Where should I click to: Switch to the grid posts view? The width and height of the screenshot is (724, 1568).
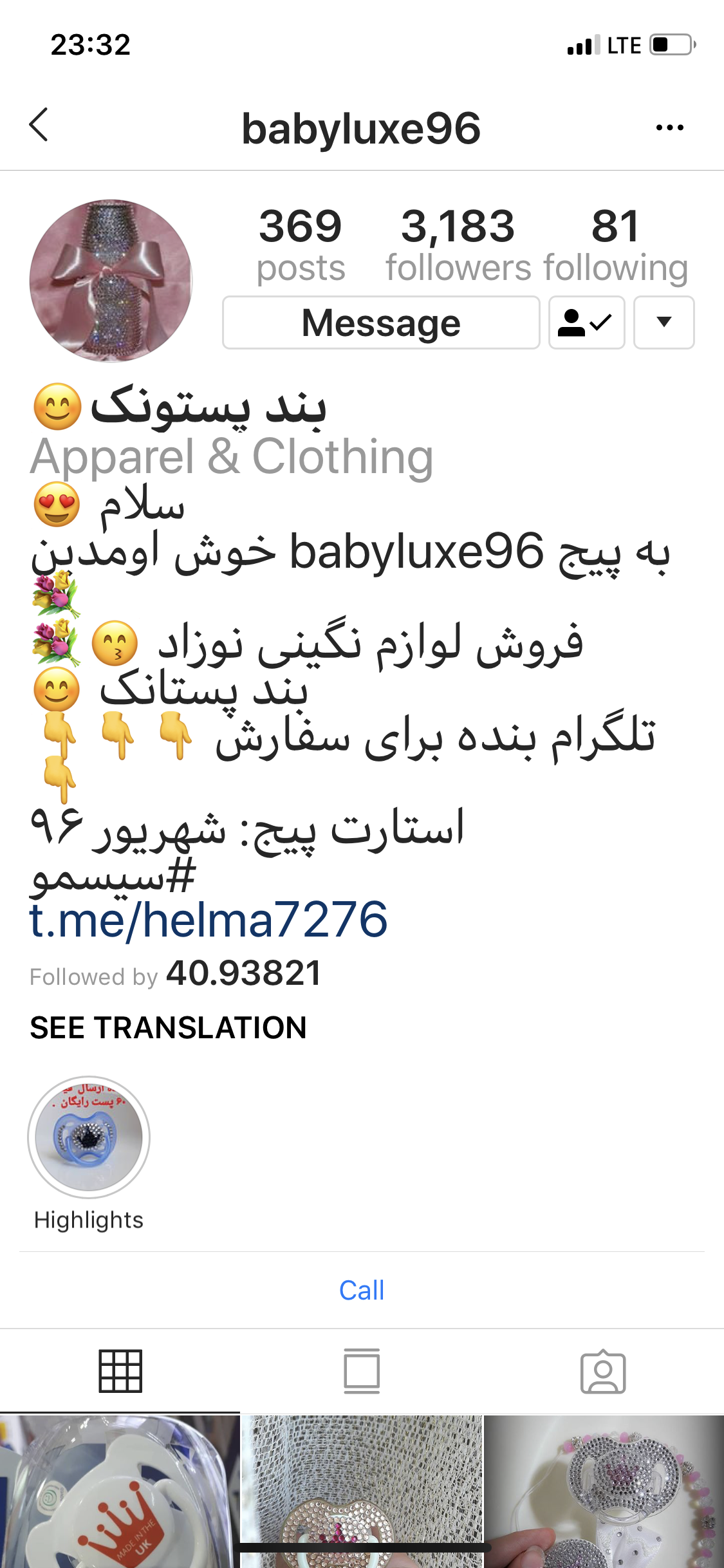click(120, 1371)
